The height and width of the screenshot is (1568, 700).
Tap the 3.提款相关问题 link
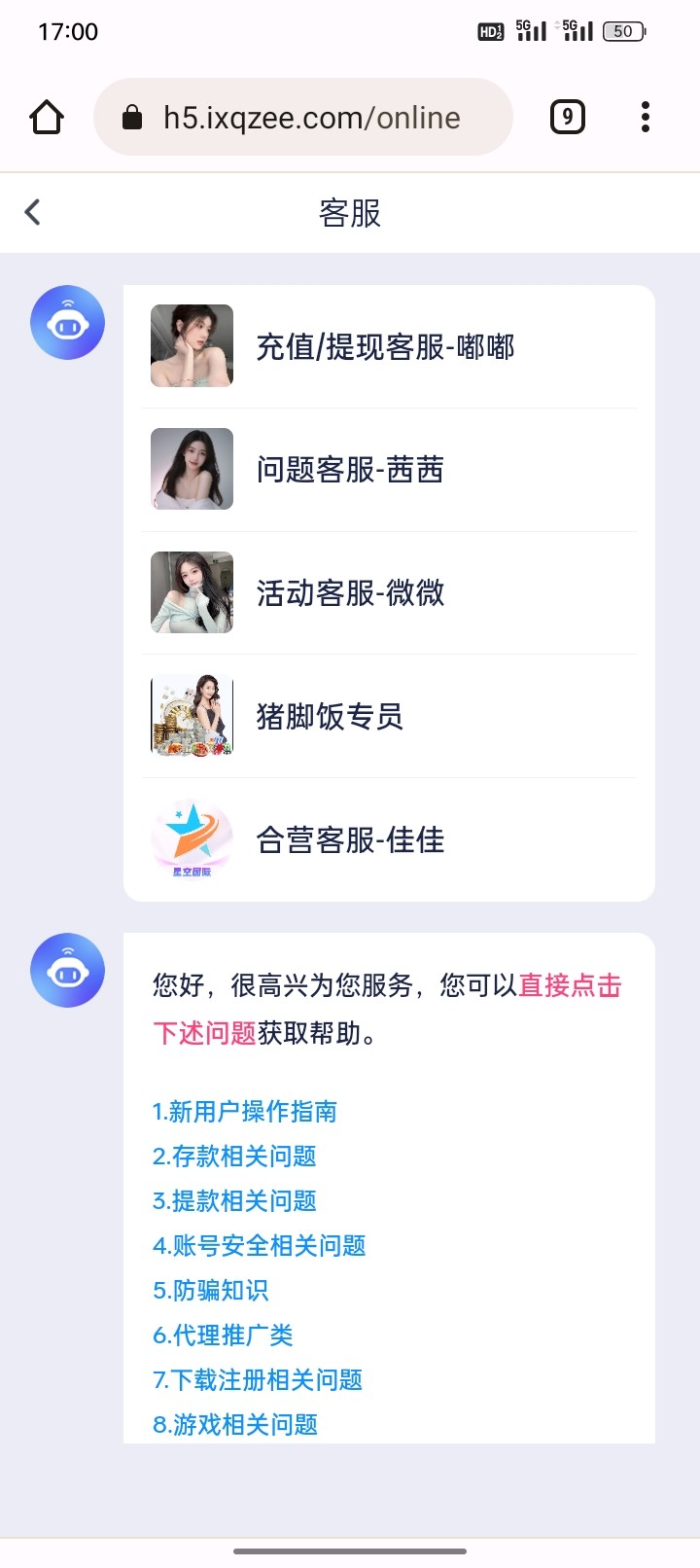coord(235,1201)
